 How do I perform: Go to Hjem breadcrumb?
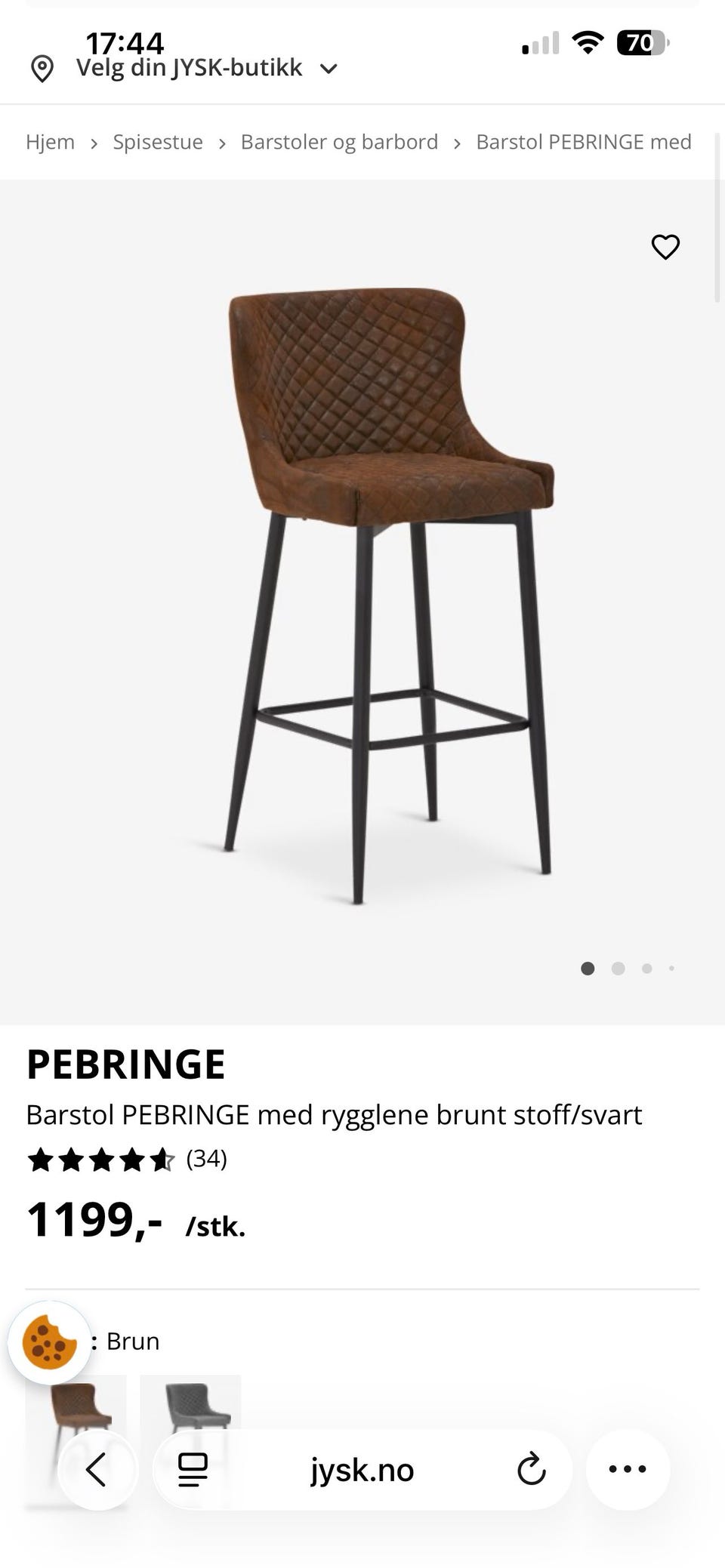50,142
